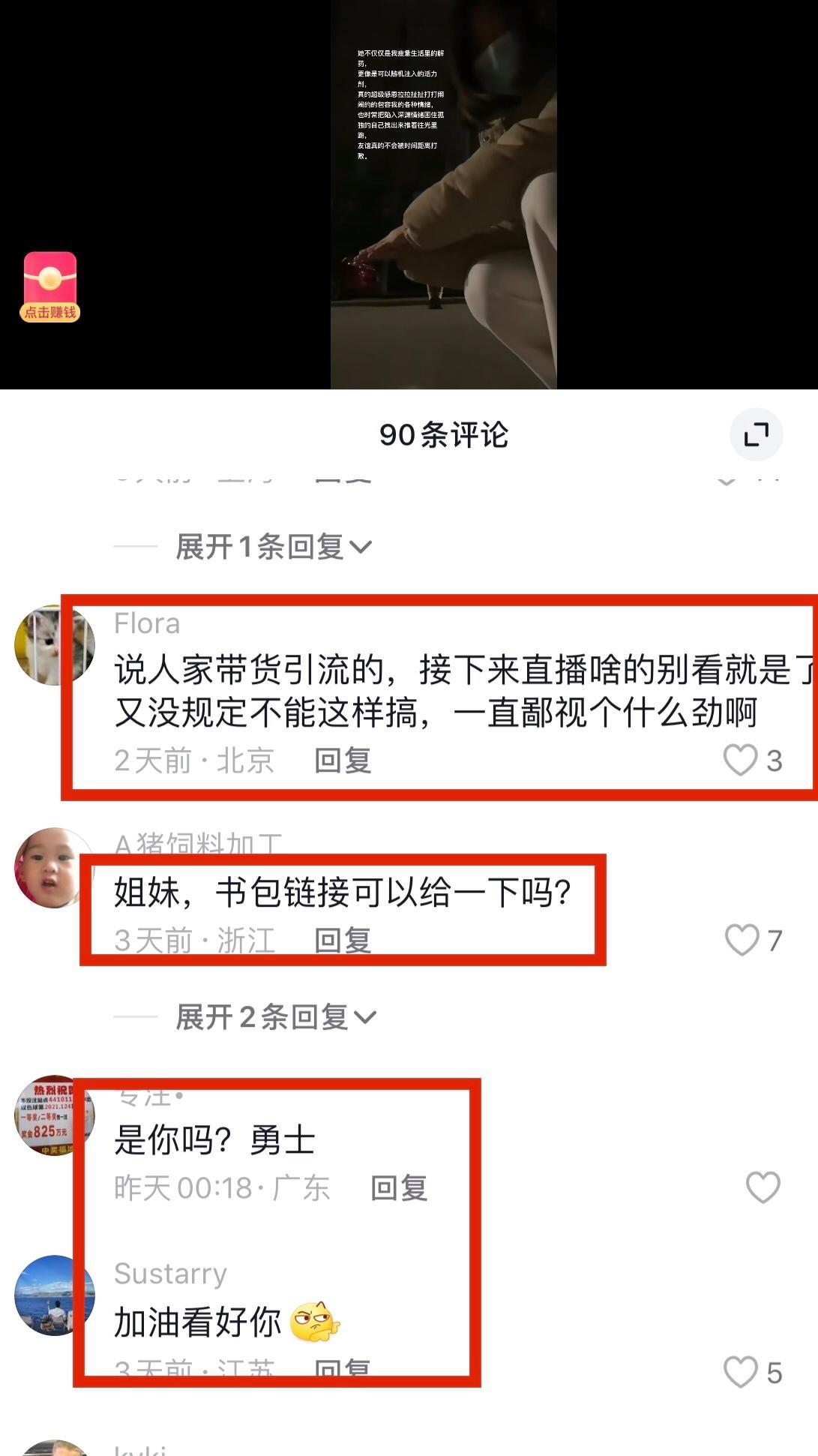
Task: Expand 展开1条回复 replies
Action: tap(273, 547)
